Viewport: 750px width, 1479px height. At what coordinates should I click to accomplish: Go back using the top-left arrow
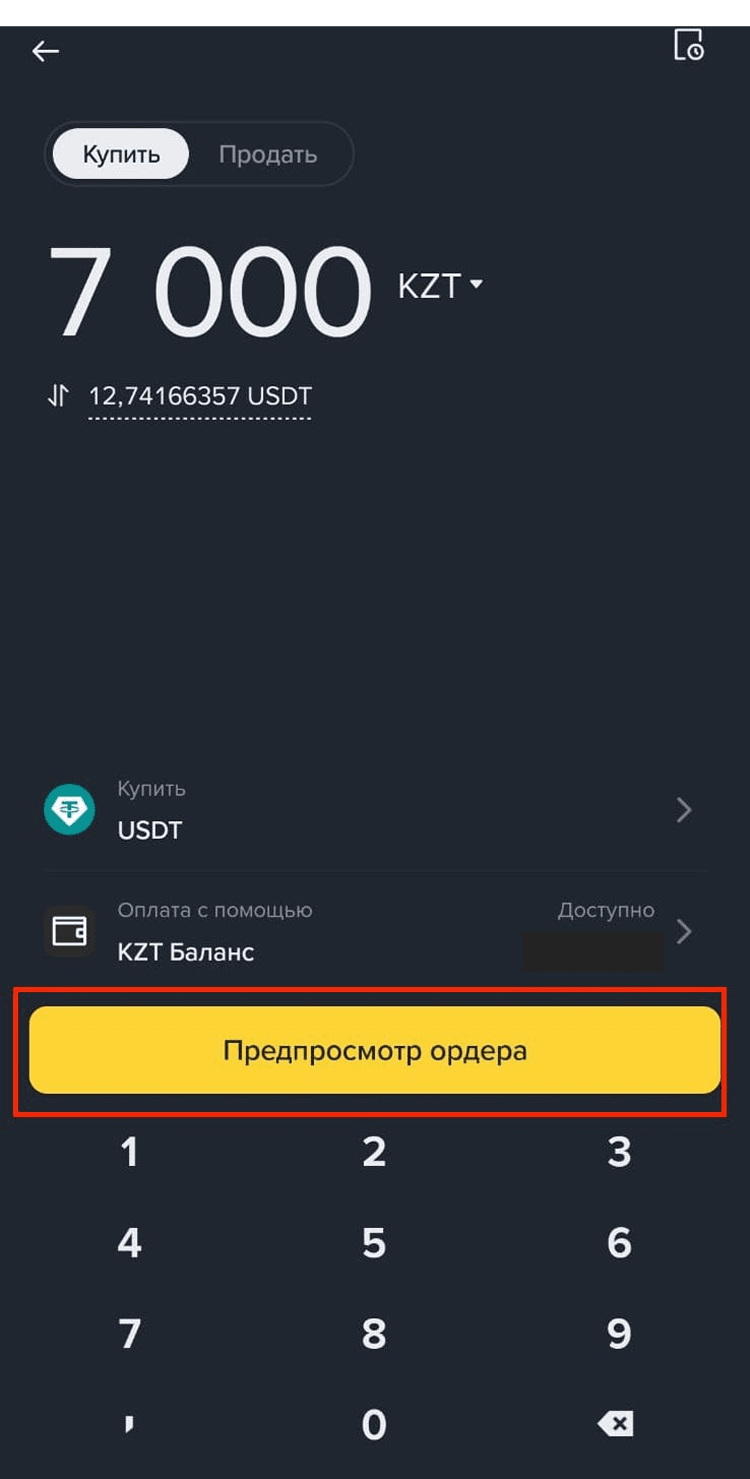coord(46,51)
